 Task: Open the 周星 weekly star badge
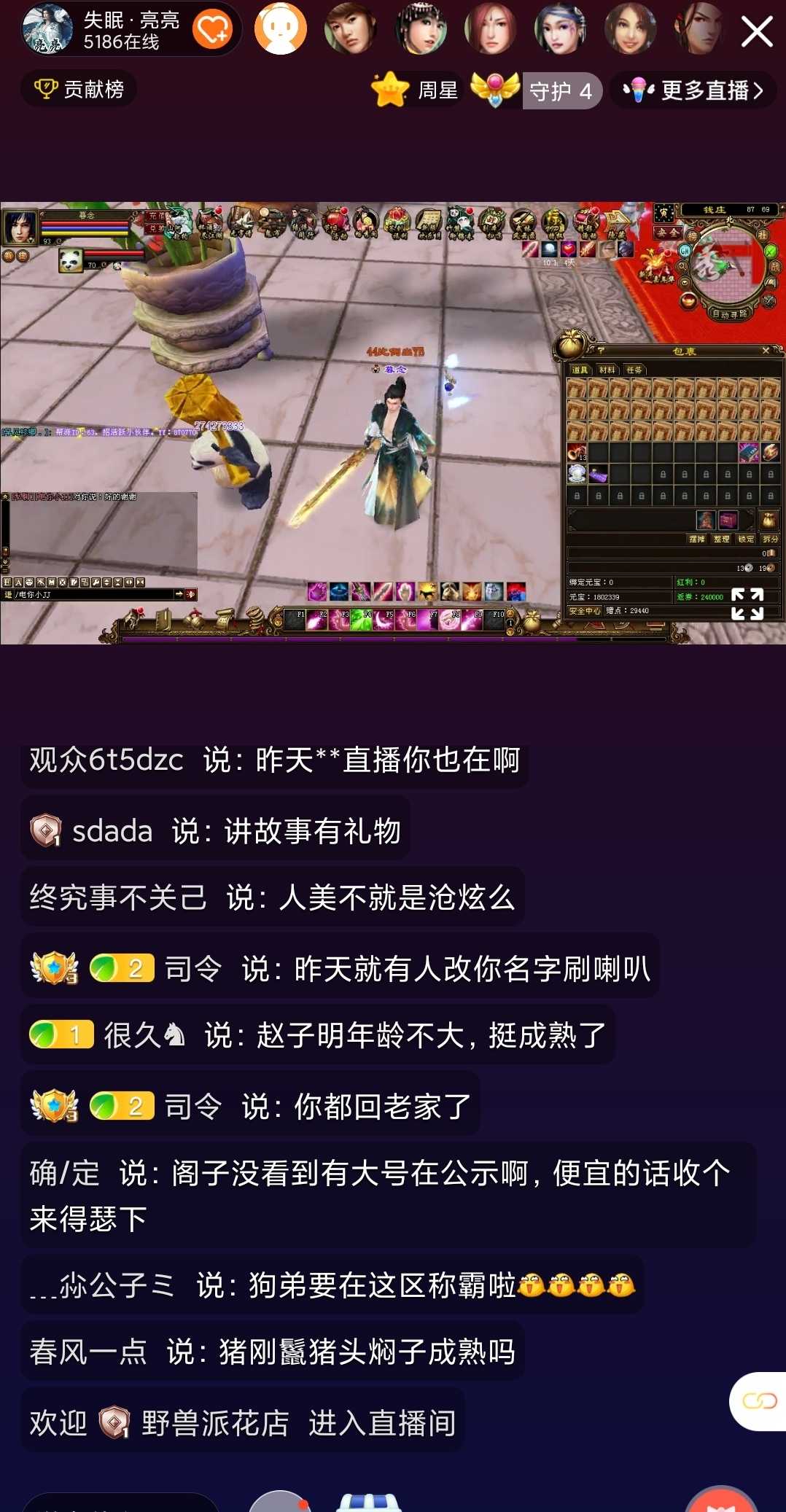416,90
